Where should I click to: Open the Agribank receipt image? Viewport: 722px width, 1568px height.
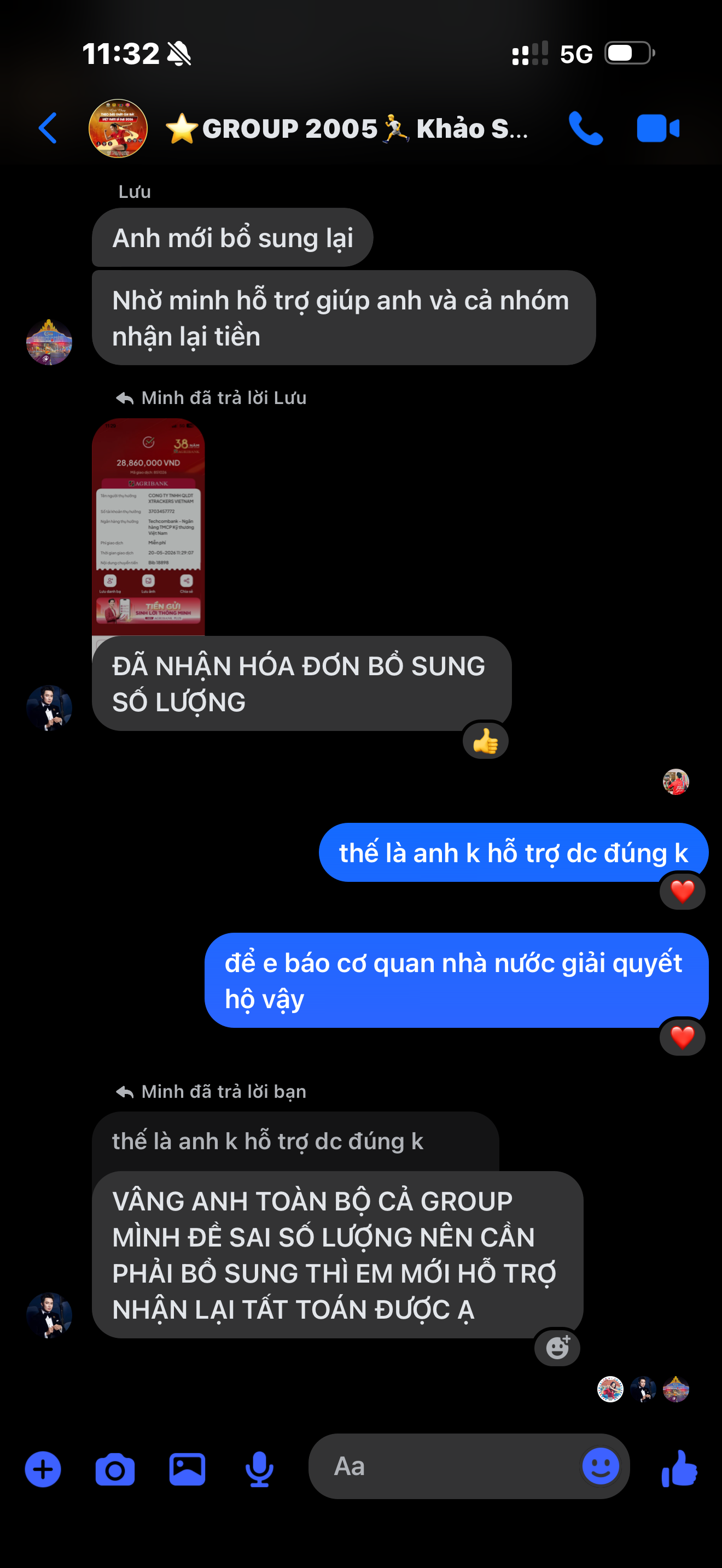click(148, 527)
